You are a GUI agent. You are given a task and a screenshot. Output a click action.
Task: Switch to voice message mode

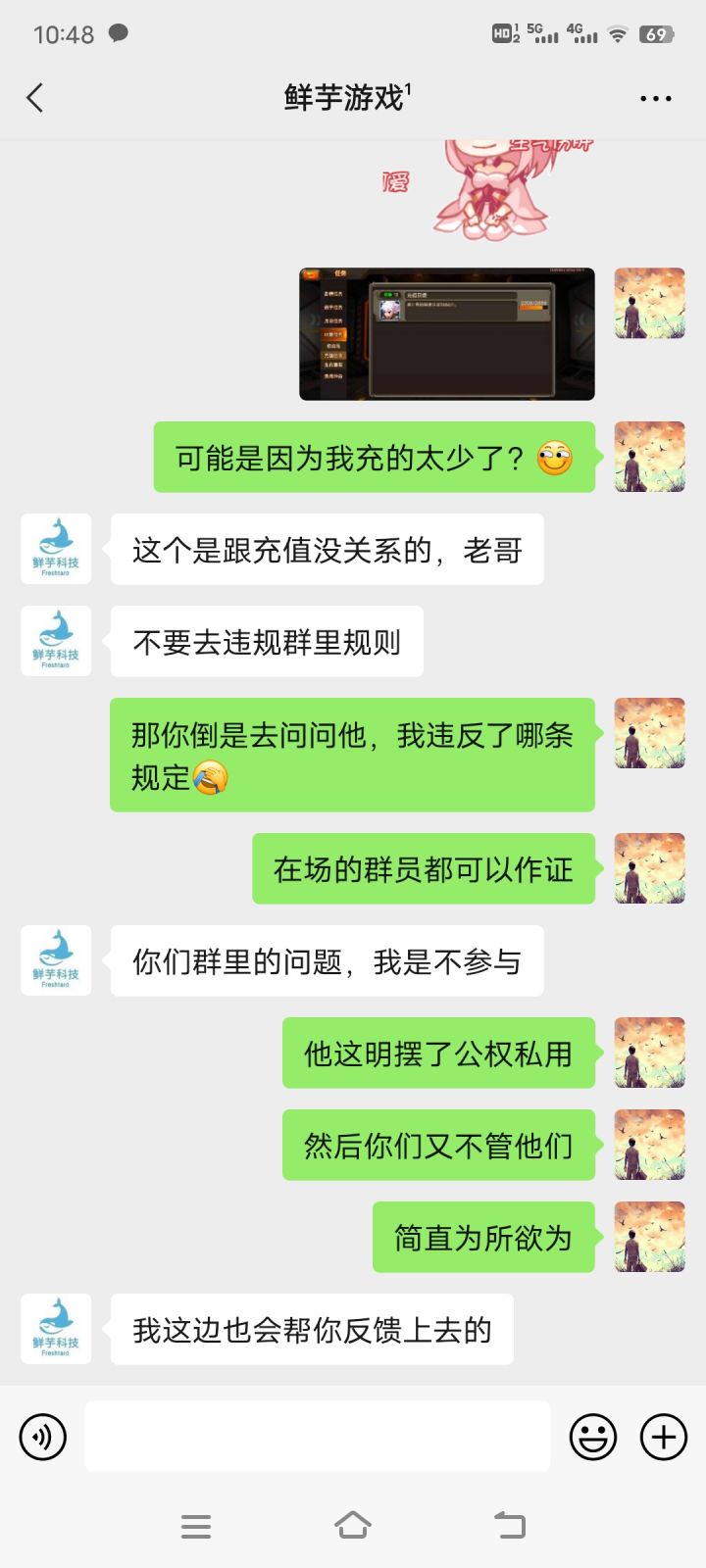click(43, 1436)
